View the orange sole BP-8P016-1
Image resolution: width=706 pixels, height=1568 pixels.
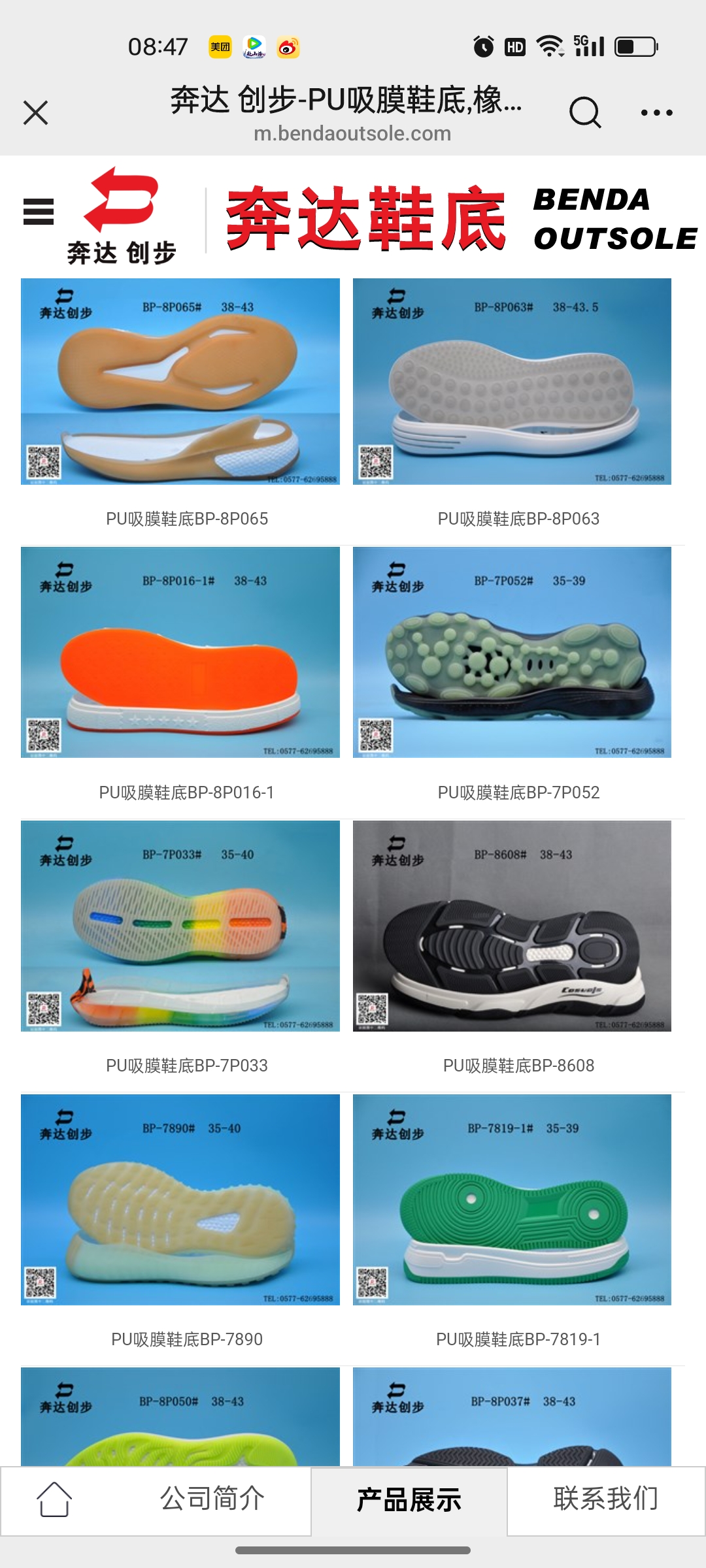pos(180,652)
